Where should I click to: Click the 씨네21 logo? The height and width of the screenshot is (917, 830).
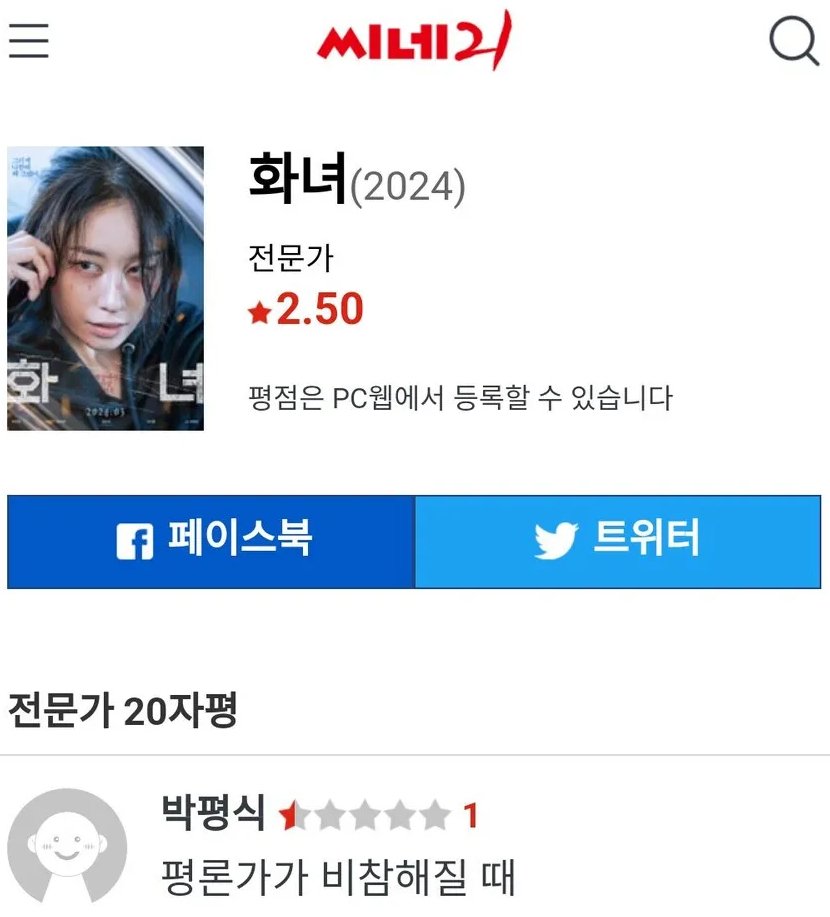click(414, 39)
